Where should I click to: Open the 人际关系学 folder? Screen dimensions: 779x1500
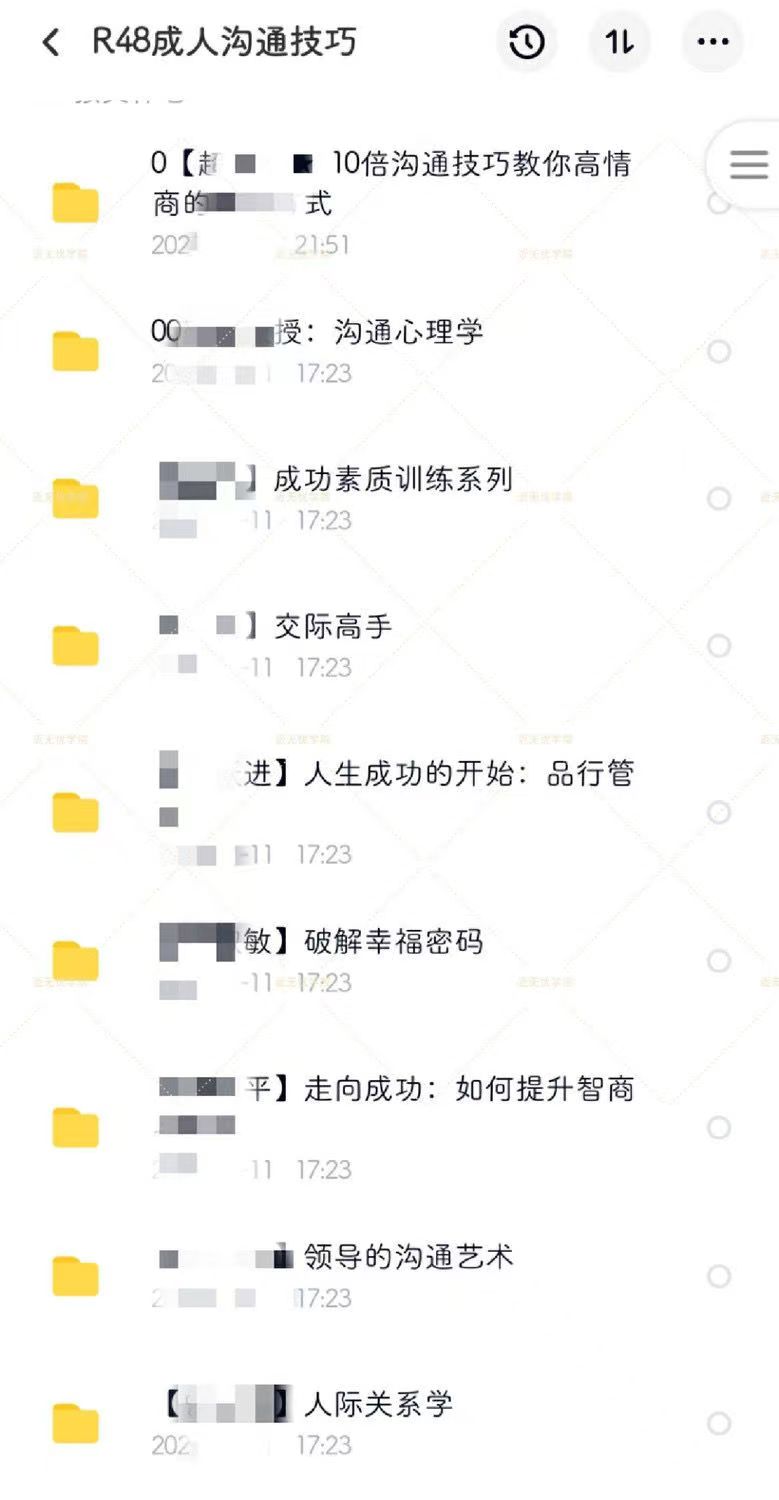click(x=378, y=1404)
